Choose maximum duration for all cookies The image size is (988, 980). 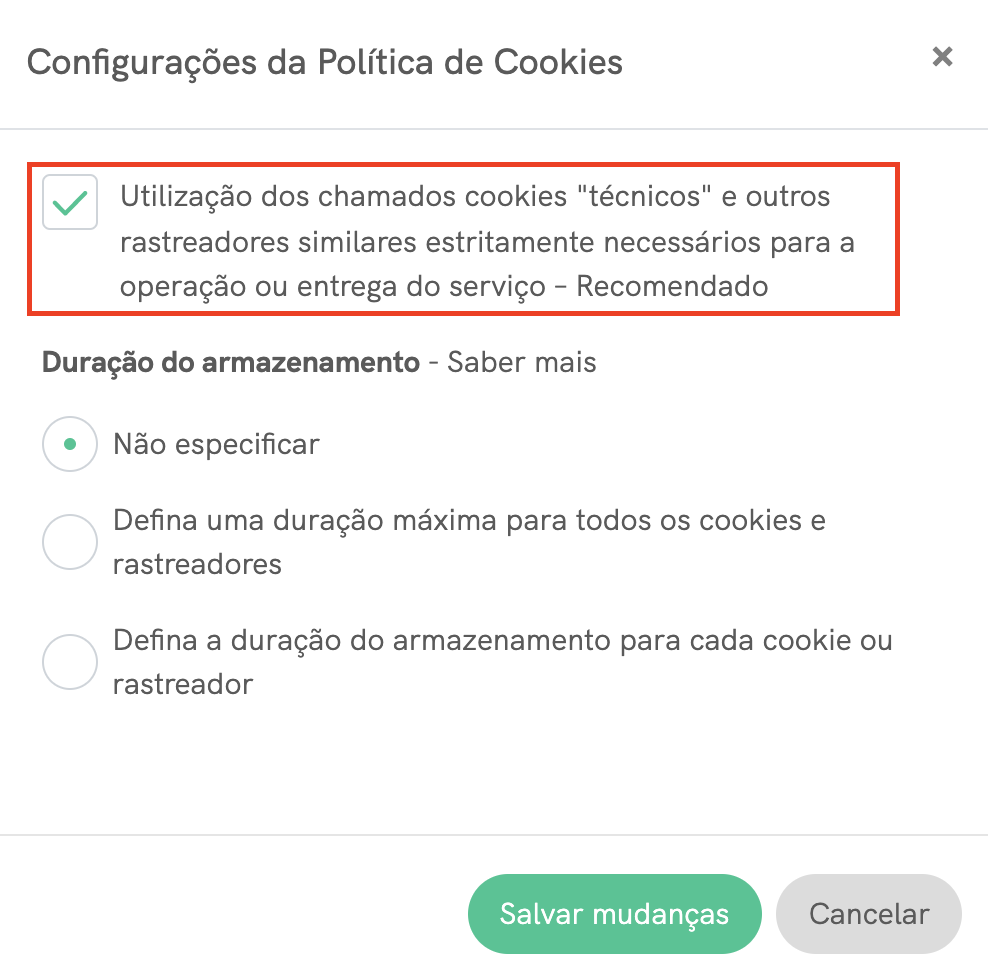70,543
